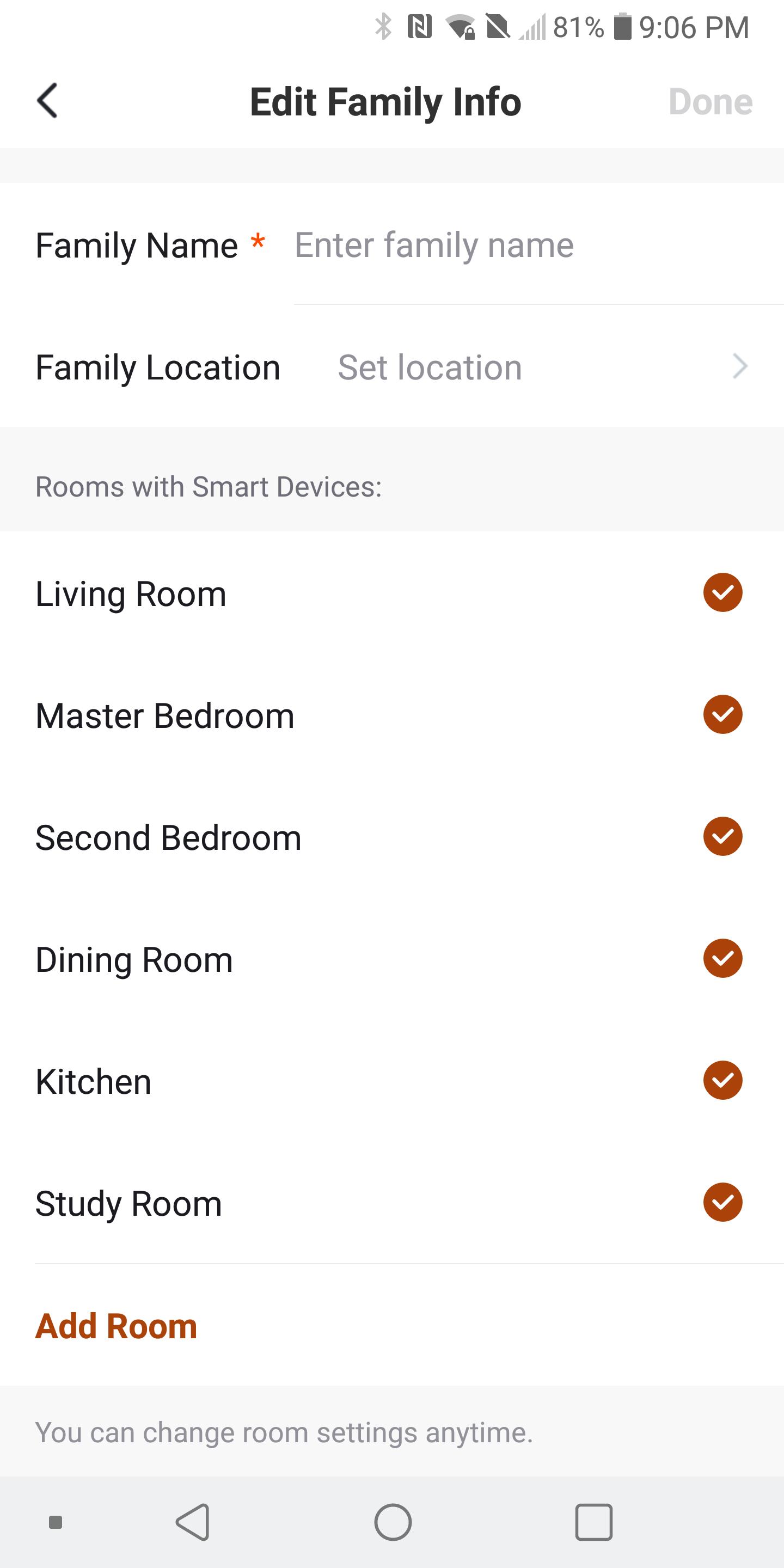Uncheck the Kitchen room selection
The width and height of the screenshot is (784, 1568).
(x=722, y=1080)
